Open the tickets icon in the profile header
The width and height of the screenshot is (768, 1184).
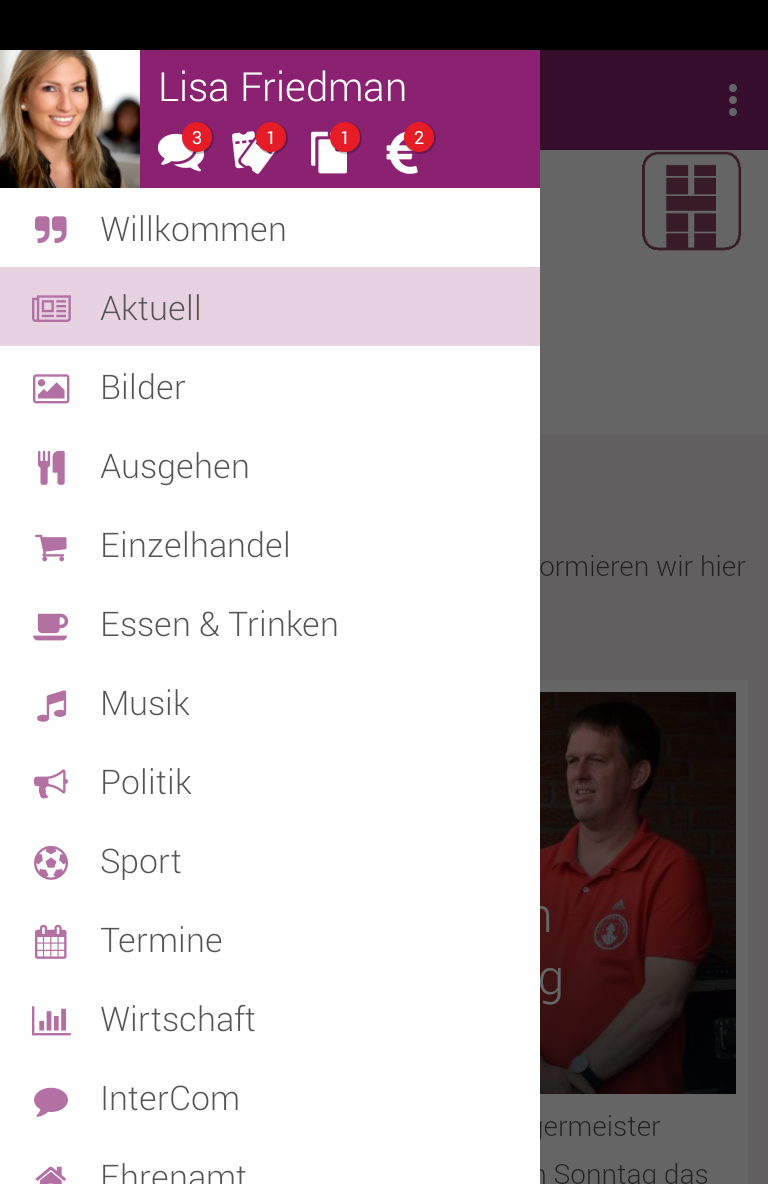(x=254, y=153)
